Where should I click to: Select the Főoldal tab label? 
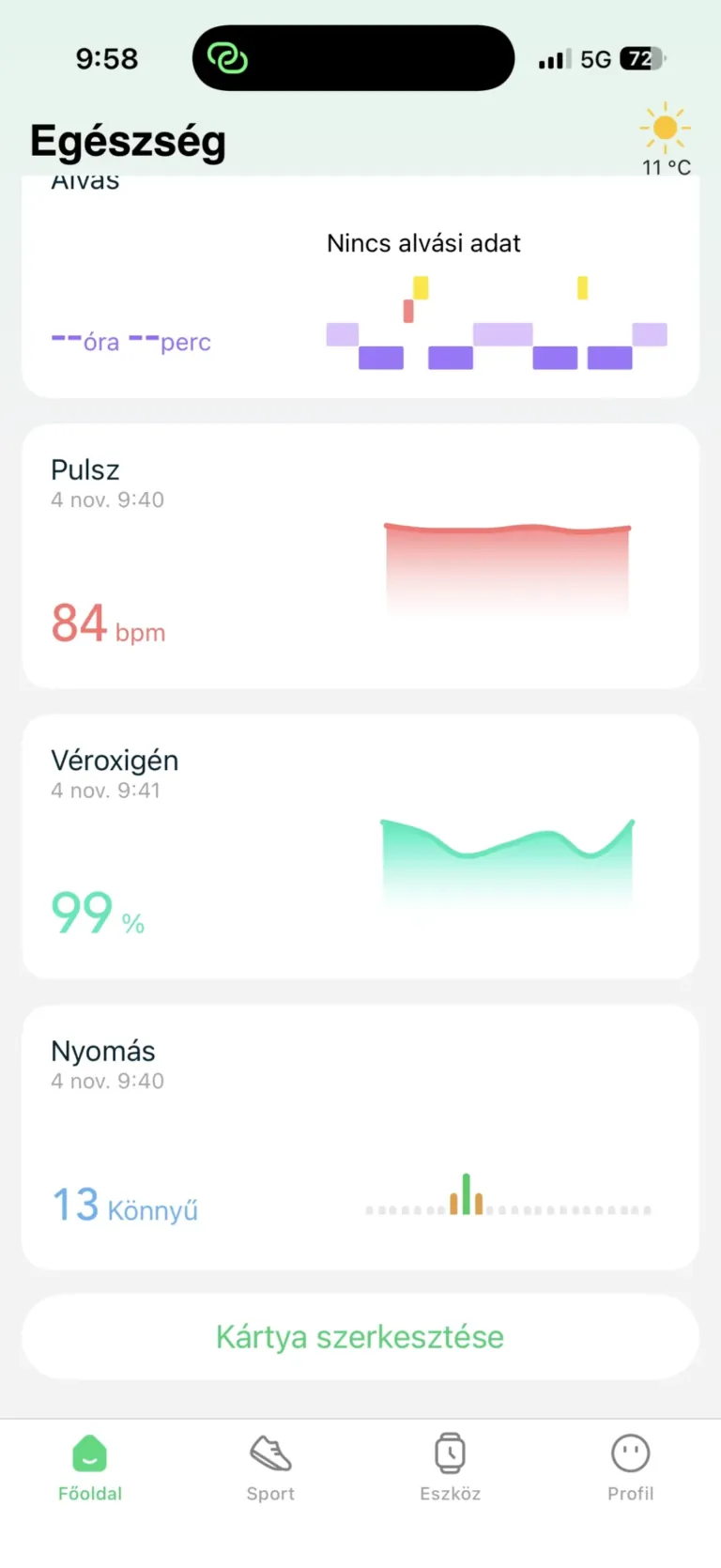89,1494
